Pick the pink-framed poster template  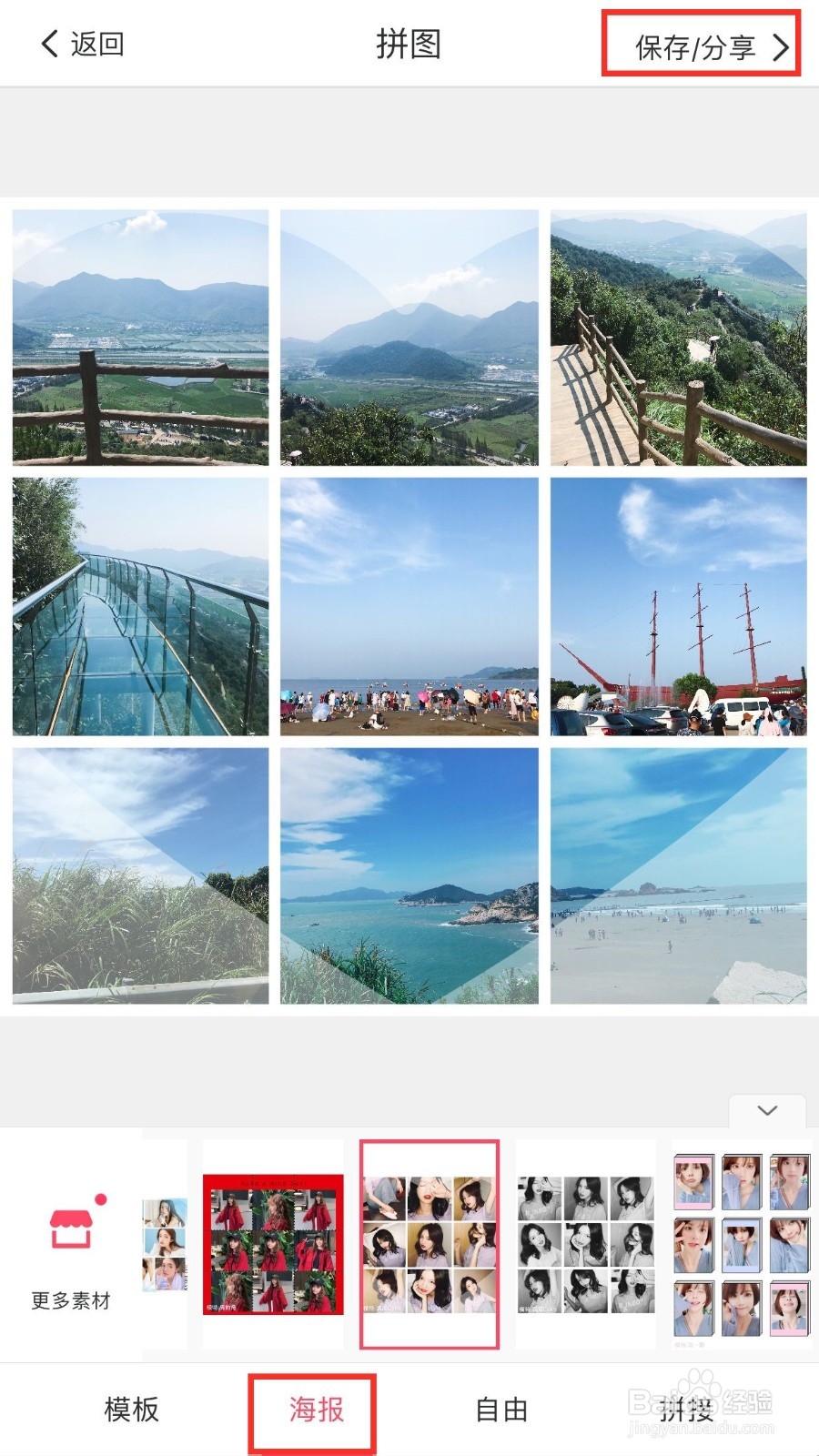pyautogui.click(x=742, y=1244)
